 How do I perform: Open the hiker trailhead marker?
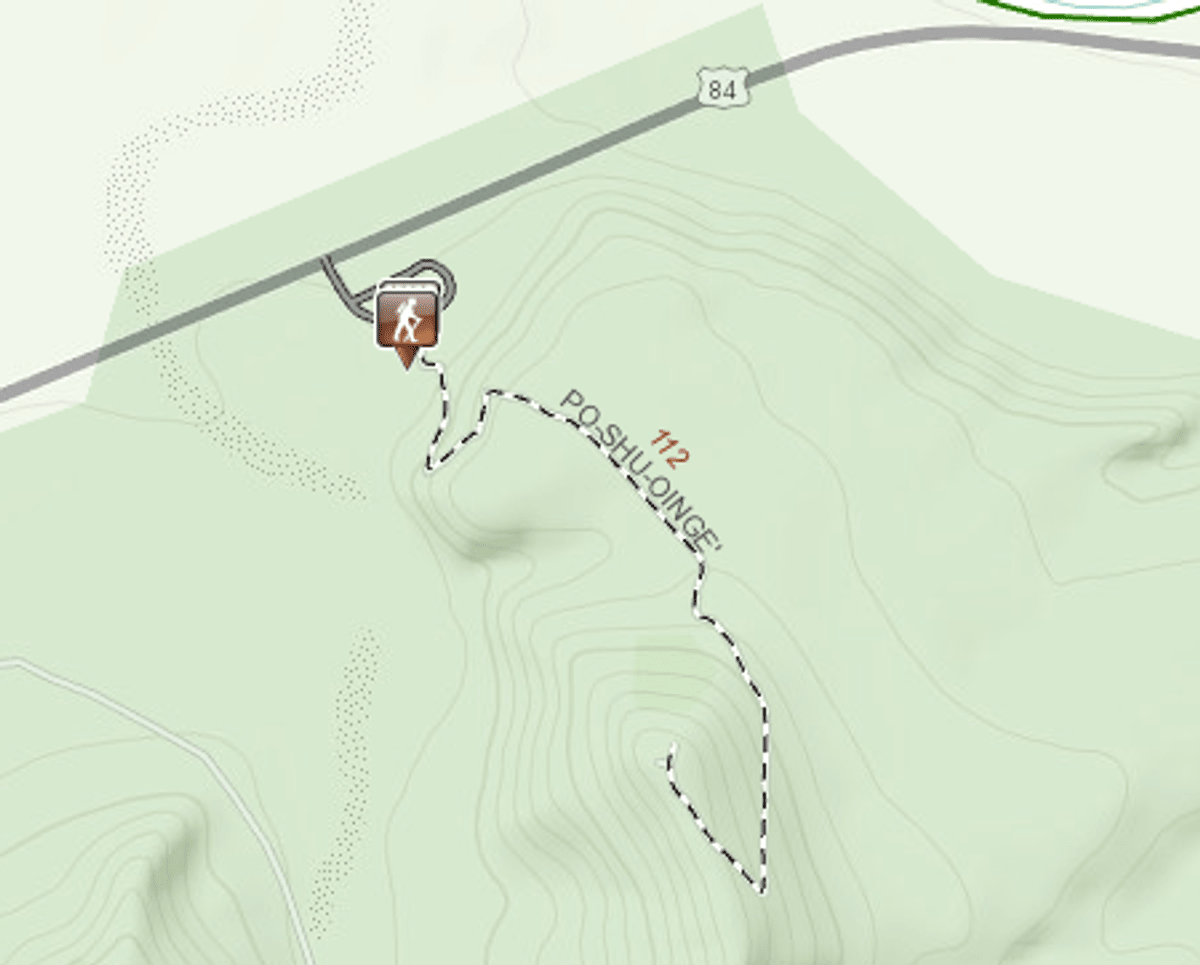point(407,321)
